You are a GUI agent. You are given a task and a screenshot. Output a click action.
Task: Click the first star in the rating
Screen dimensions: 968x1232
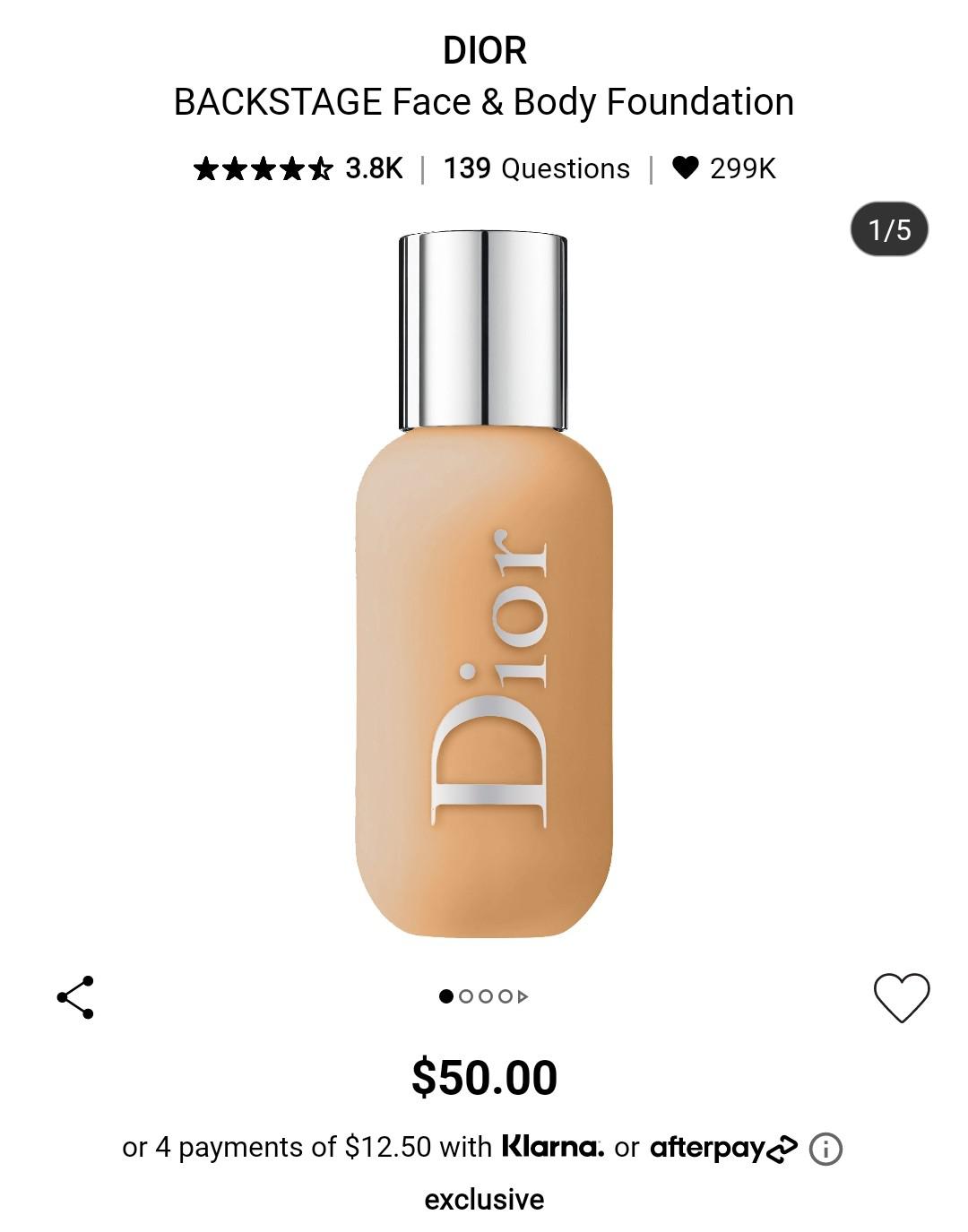pos(204,167)
